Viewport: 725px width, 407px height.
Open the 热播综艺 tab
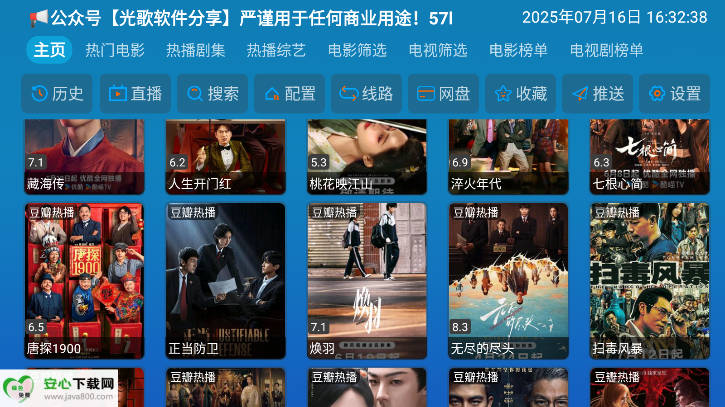(276, 50)
